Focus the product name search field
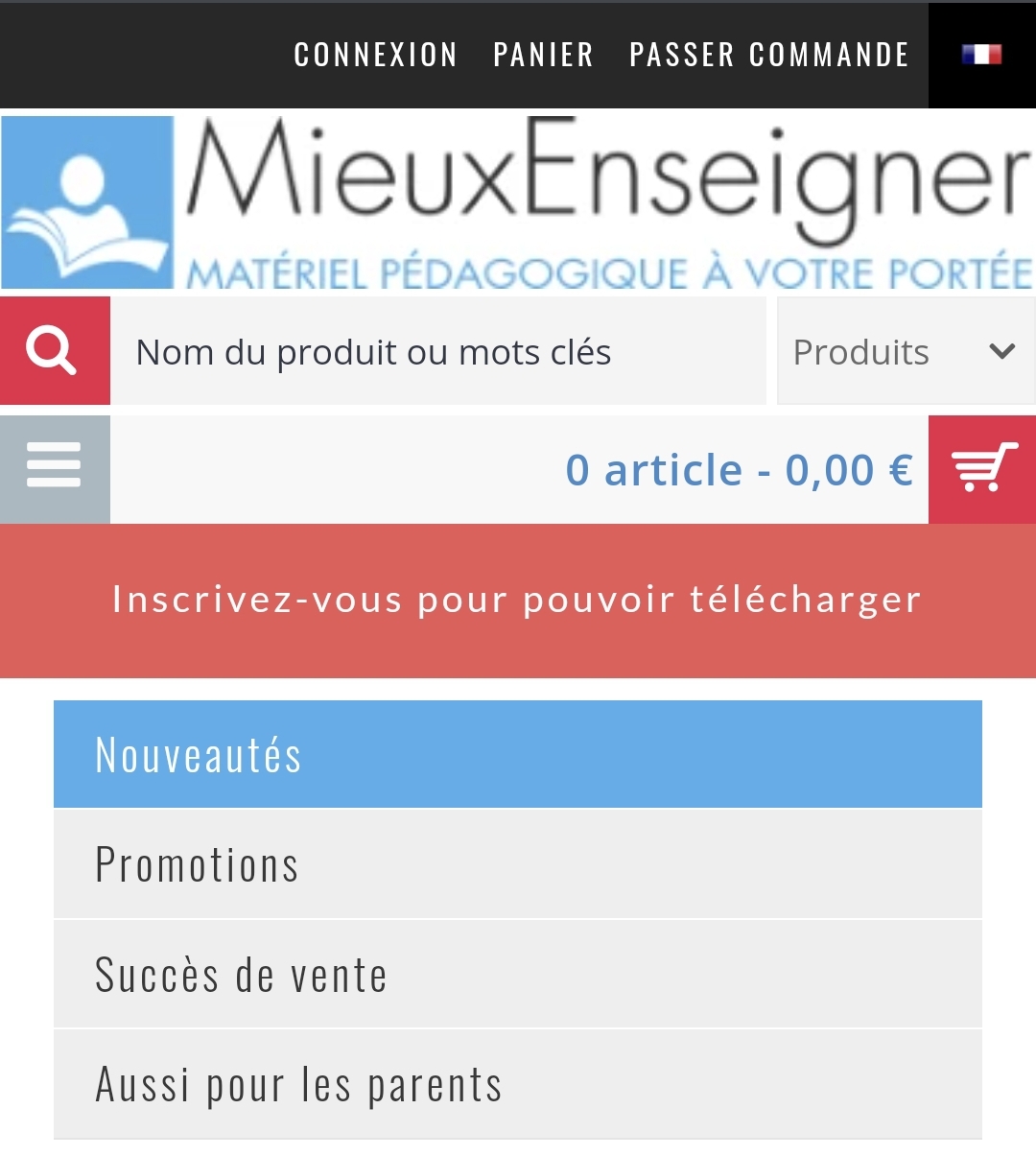This screenshot has width=1036, height=1156. point(437,351)
